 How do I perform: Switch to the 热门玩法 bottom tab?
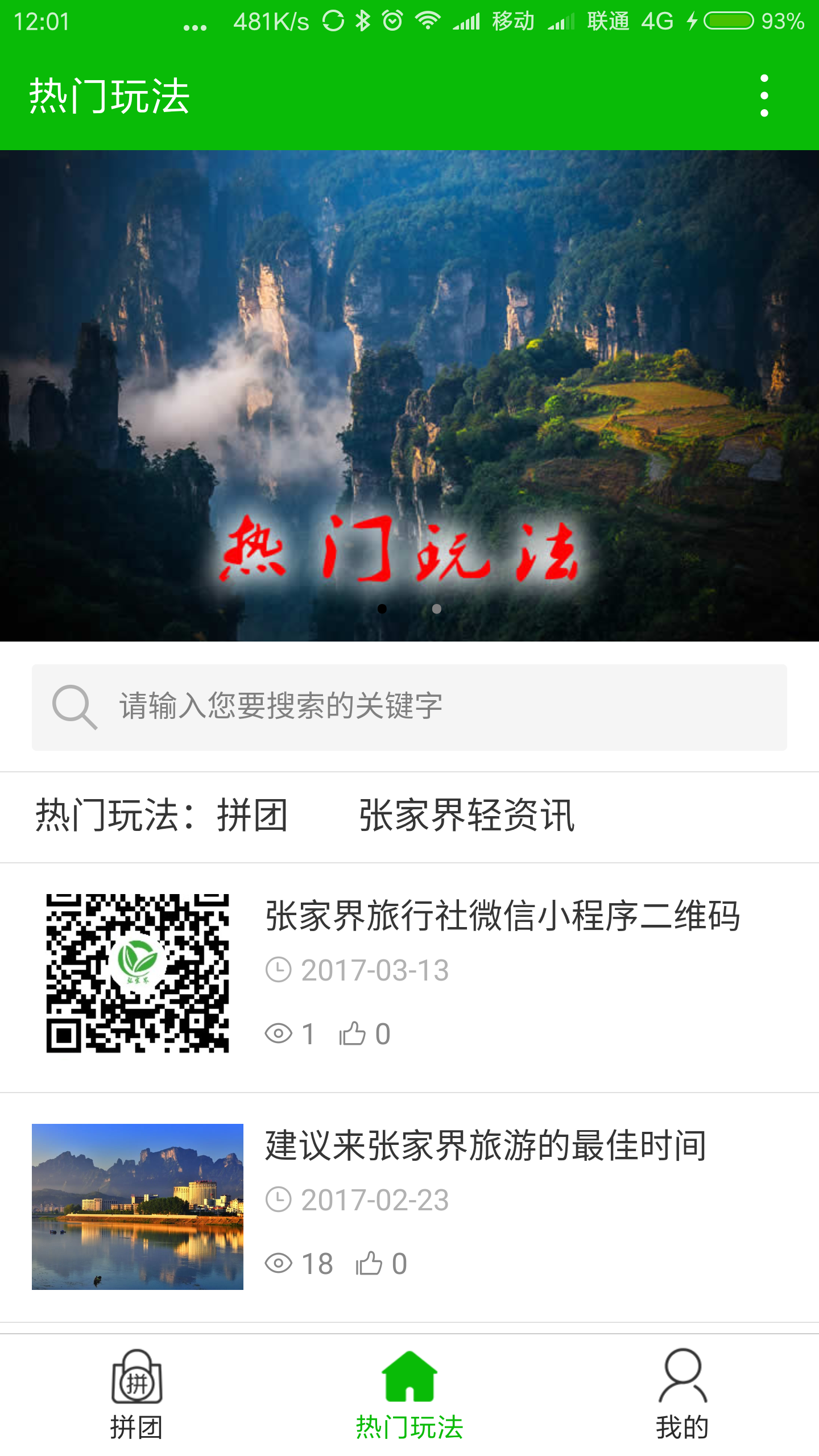coord(409,1395)
